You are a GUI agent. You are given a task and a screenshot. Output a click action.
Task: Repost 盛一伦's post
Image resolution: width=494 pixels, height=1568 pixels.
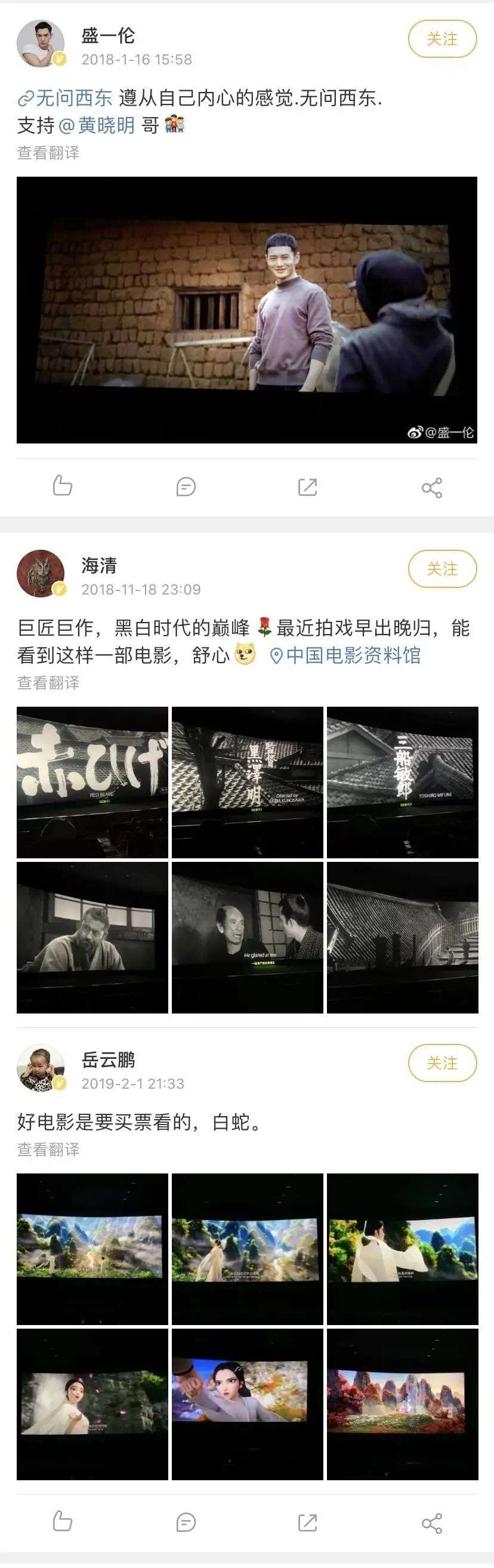(x=308, y=487)
